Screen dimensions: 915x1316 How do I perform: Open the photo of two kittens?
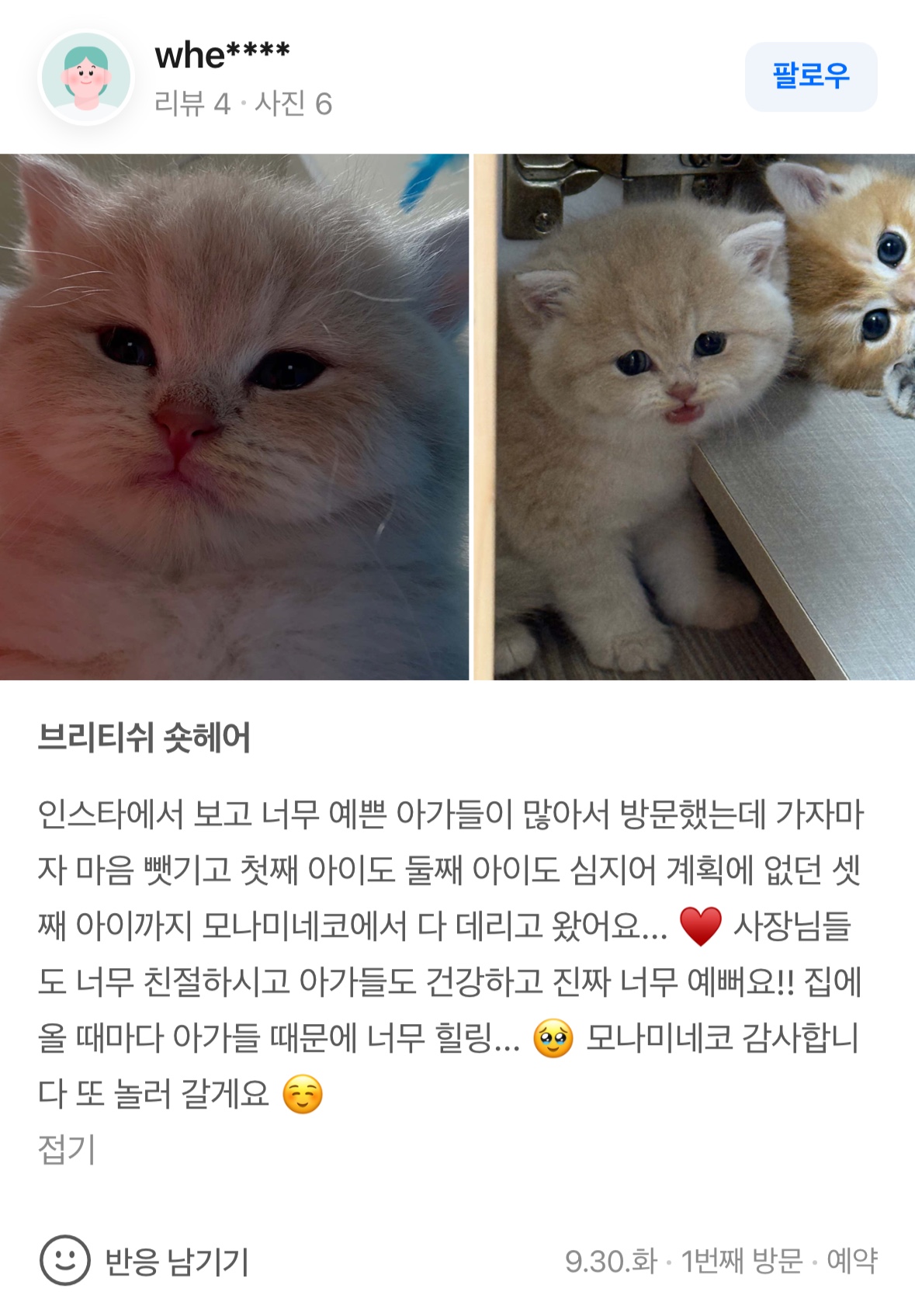click(694, 417)
